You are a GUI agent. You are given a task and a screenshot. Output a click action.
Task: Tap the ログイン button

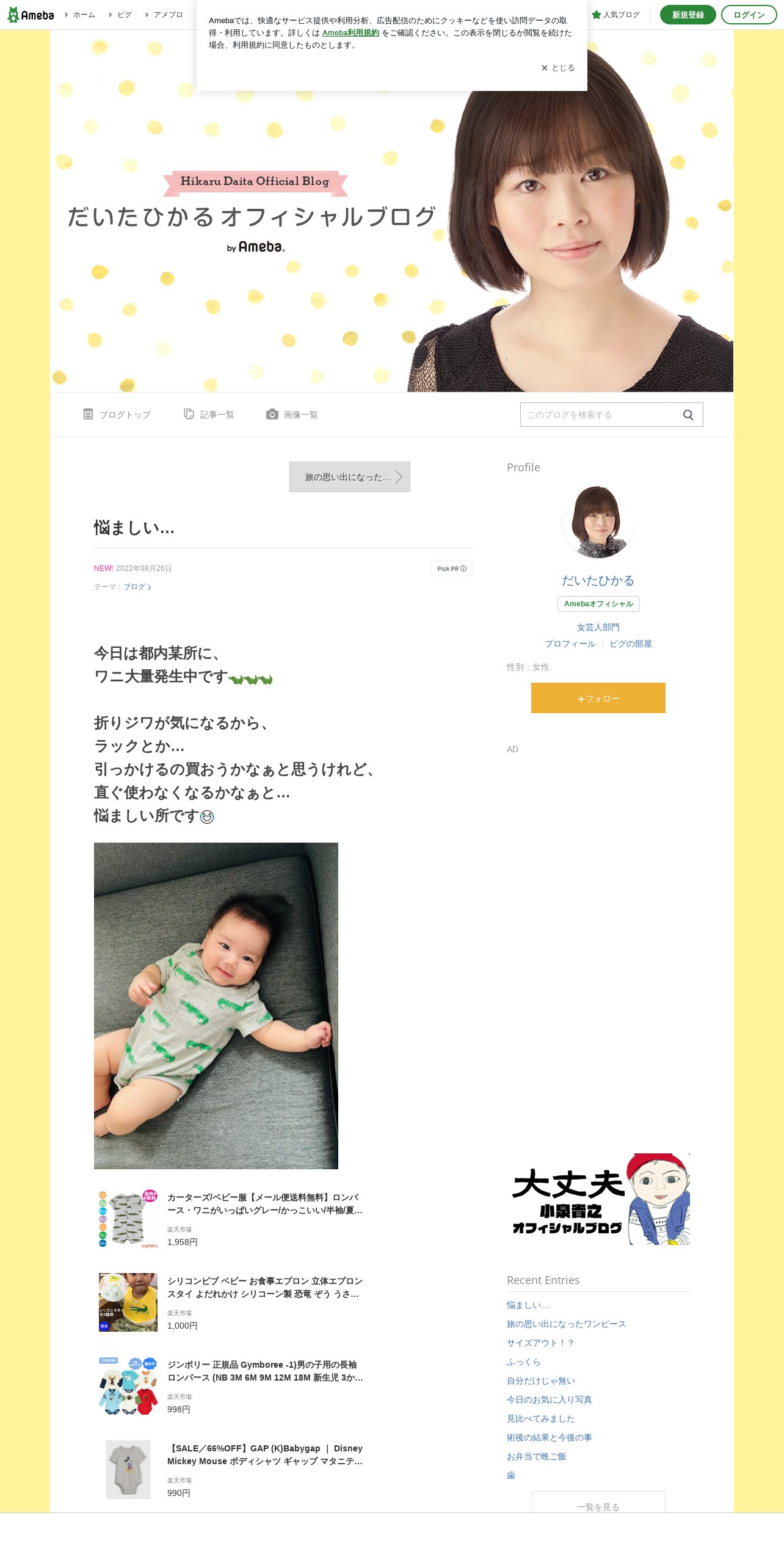pos(749,15)
